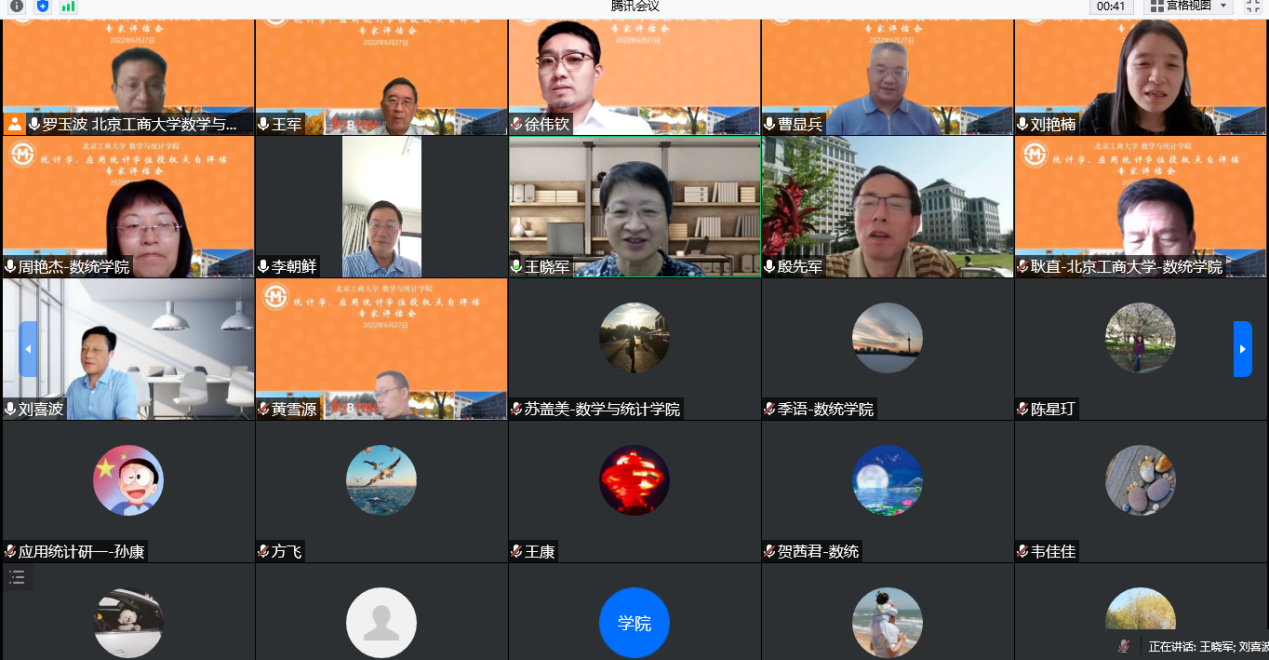
Task: Go to the previous page of participants
Action: (x=28, y=349)
